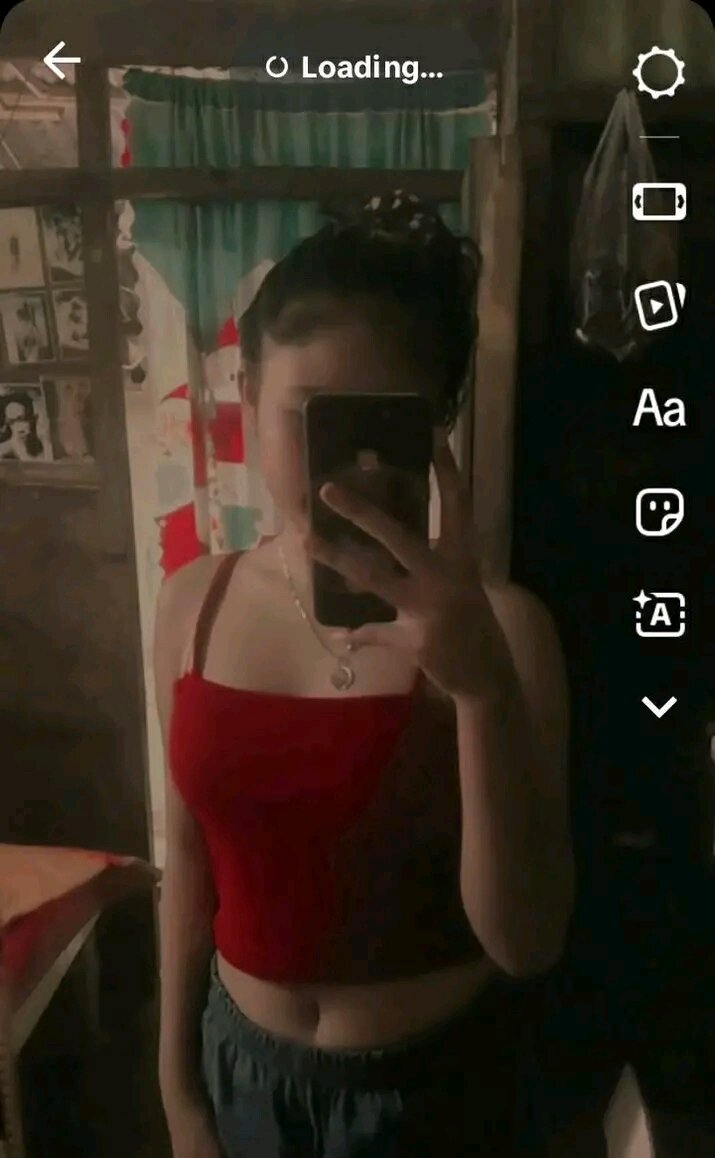Open the layout resize tool
The width and height of the screenshot is (715, 1158).
[x=659, y=202]
